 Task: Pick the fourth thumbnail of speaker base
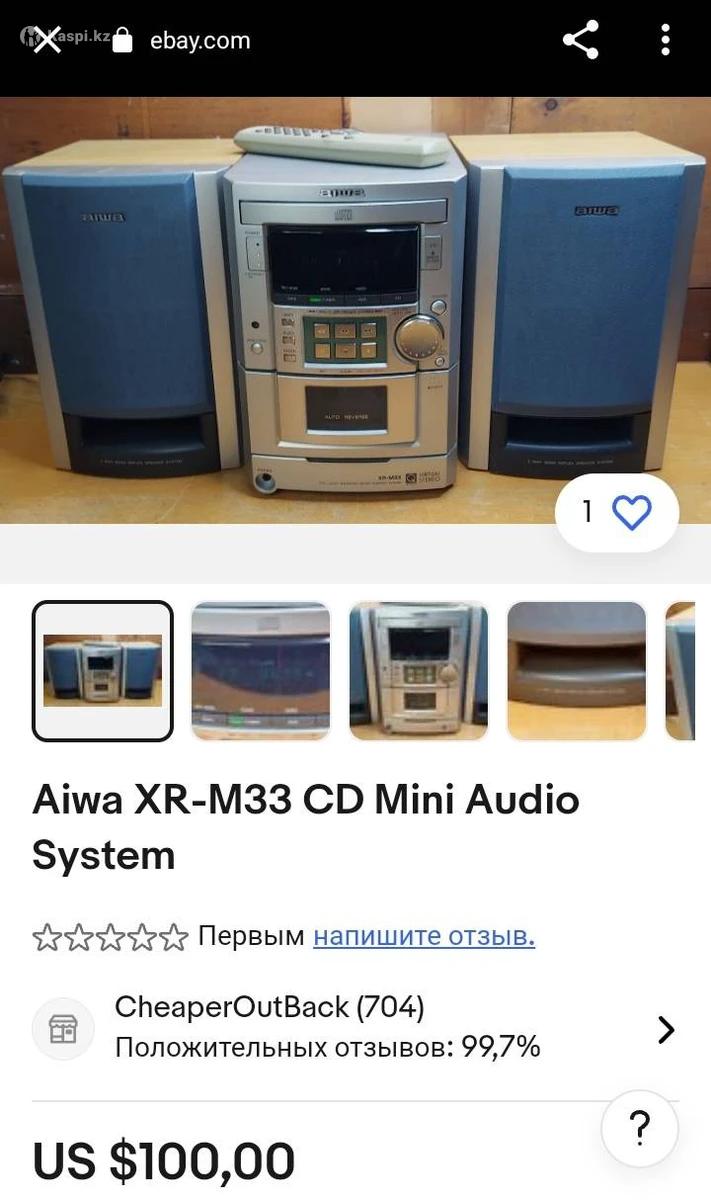click(x=577, y=671)
